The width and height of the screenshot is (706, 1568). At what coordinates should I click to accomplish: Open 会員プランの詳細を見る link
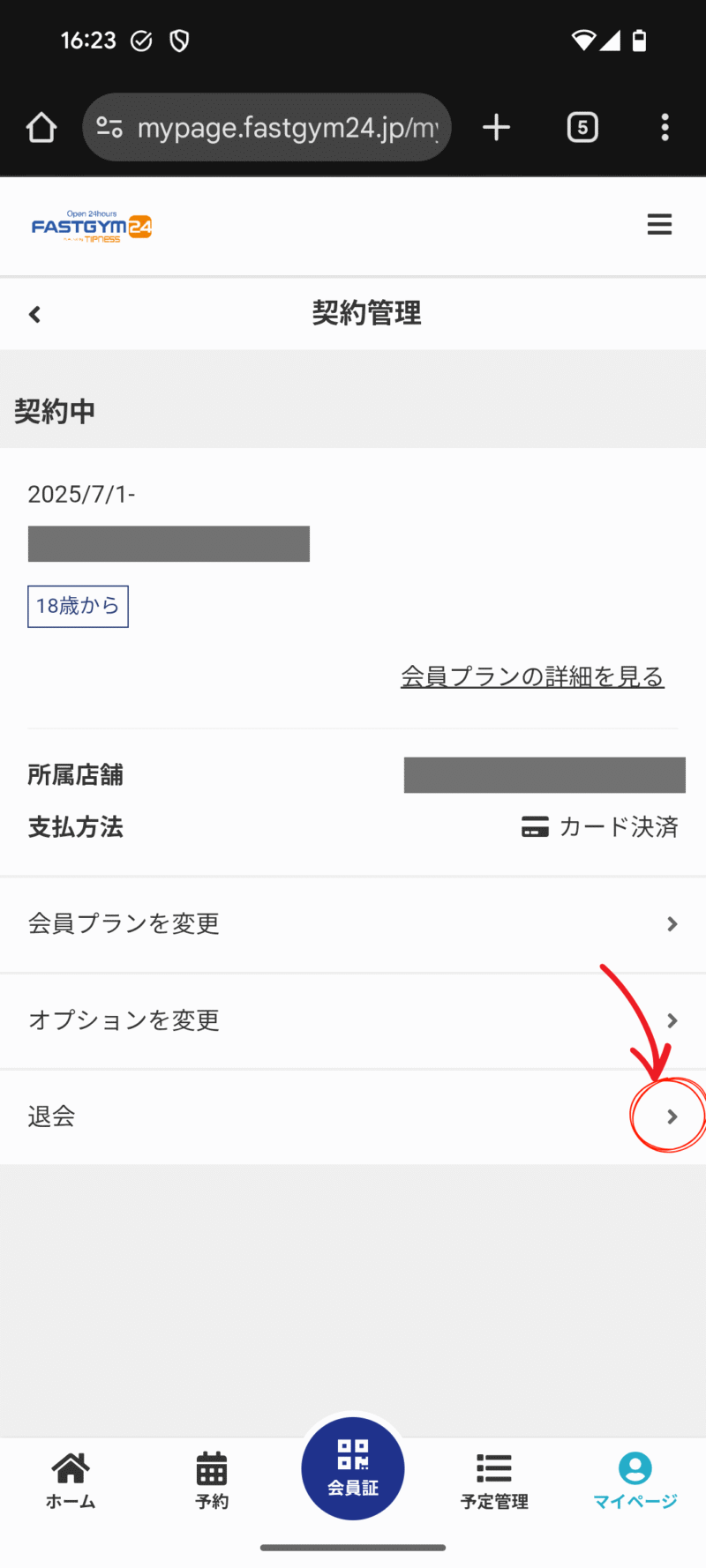[532, 676]
